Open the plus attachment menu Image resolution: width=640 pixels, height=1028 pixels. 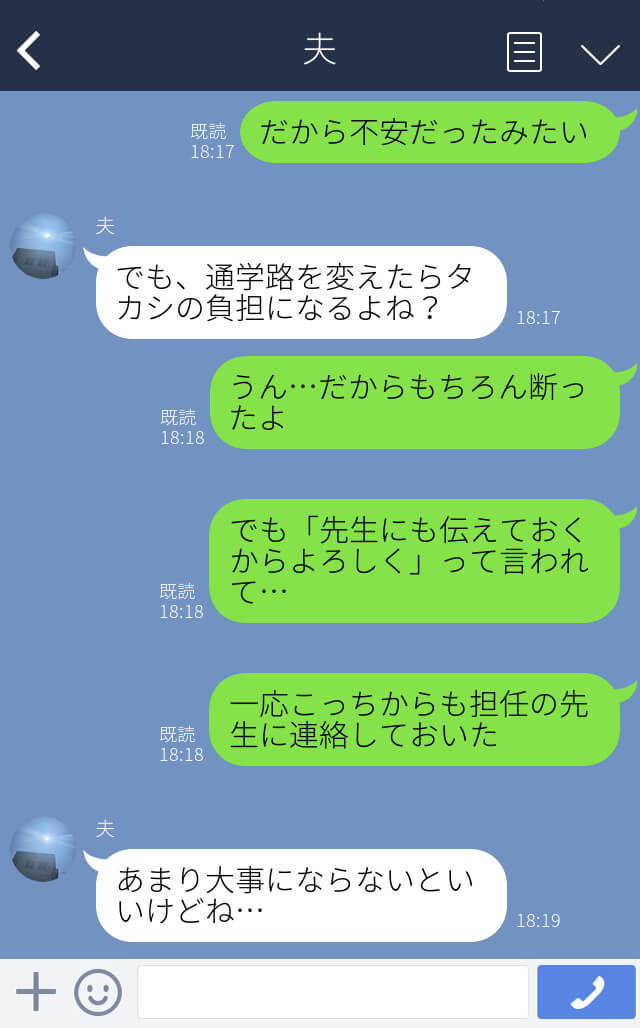tap(36, 992)
